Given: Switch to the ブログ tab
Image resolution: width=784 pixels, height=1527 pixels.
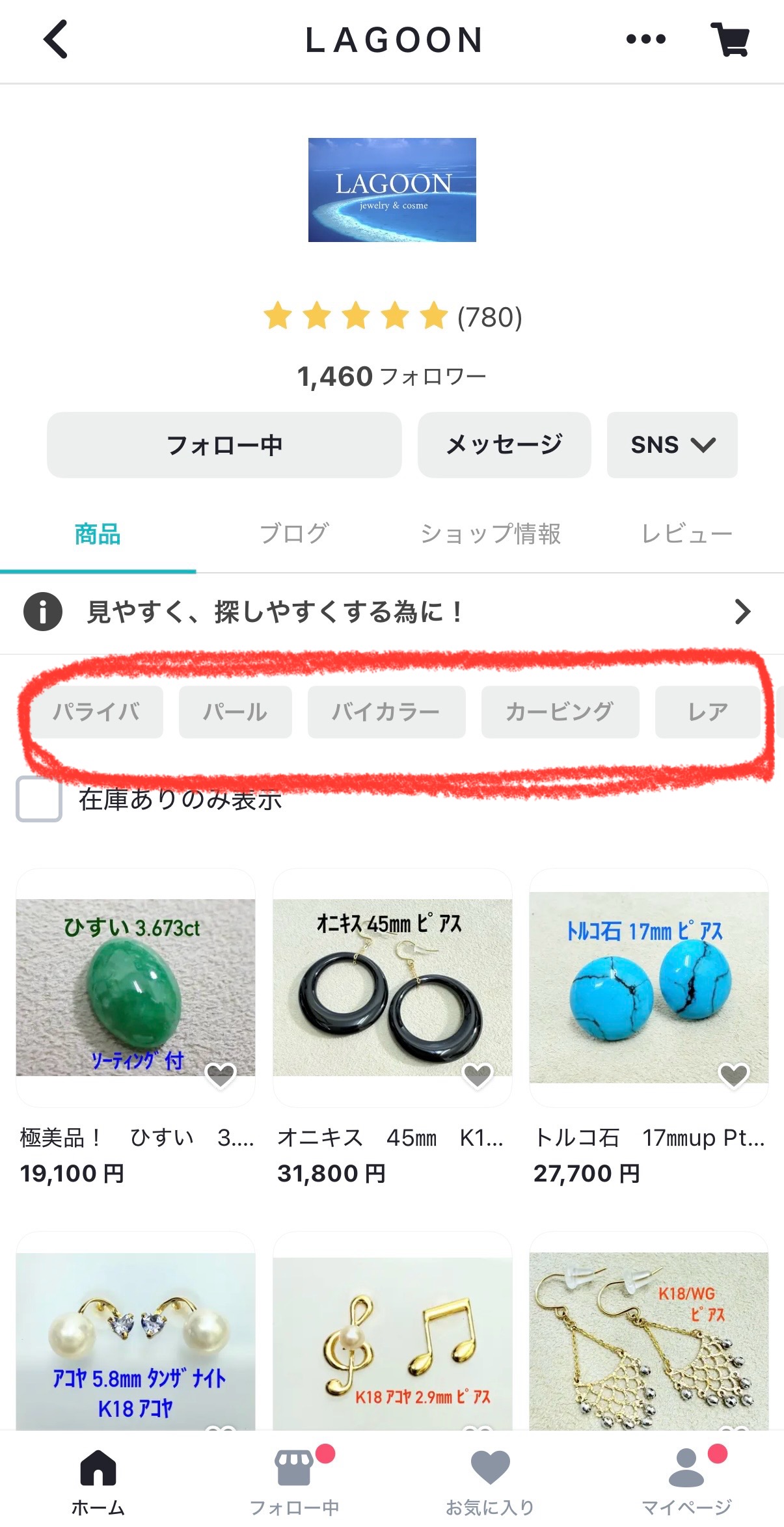Looking at the screenshot, I should point(295,533).
